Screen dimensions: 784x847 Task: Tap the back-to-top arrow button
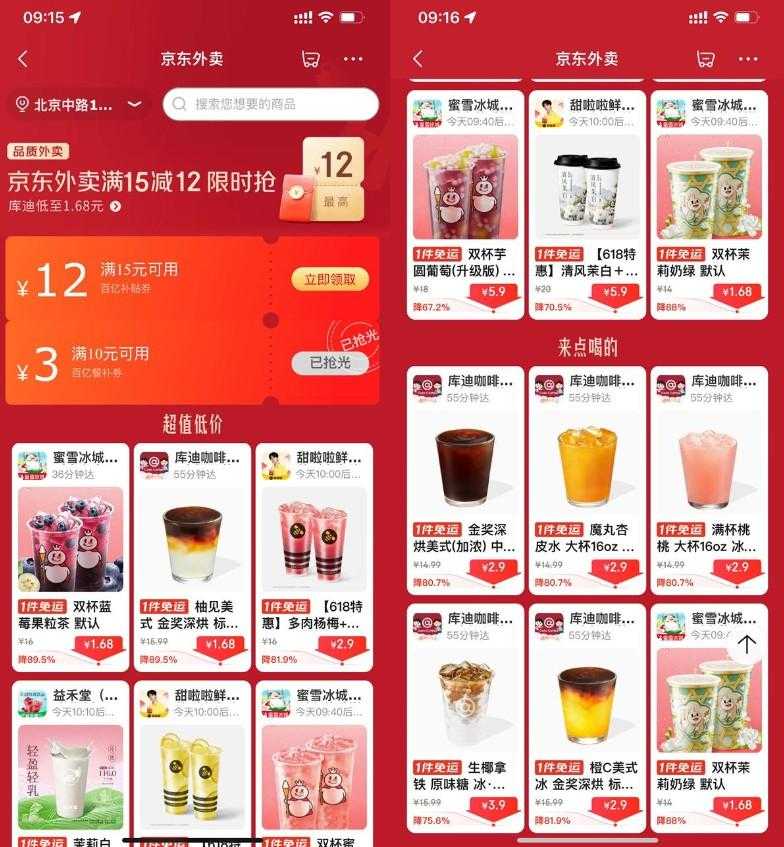click(746, 645)
